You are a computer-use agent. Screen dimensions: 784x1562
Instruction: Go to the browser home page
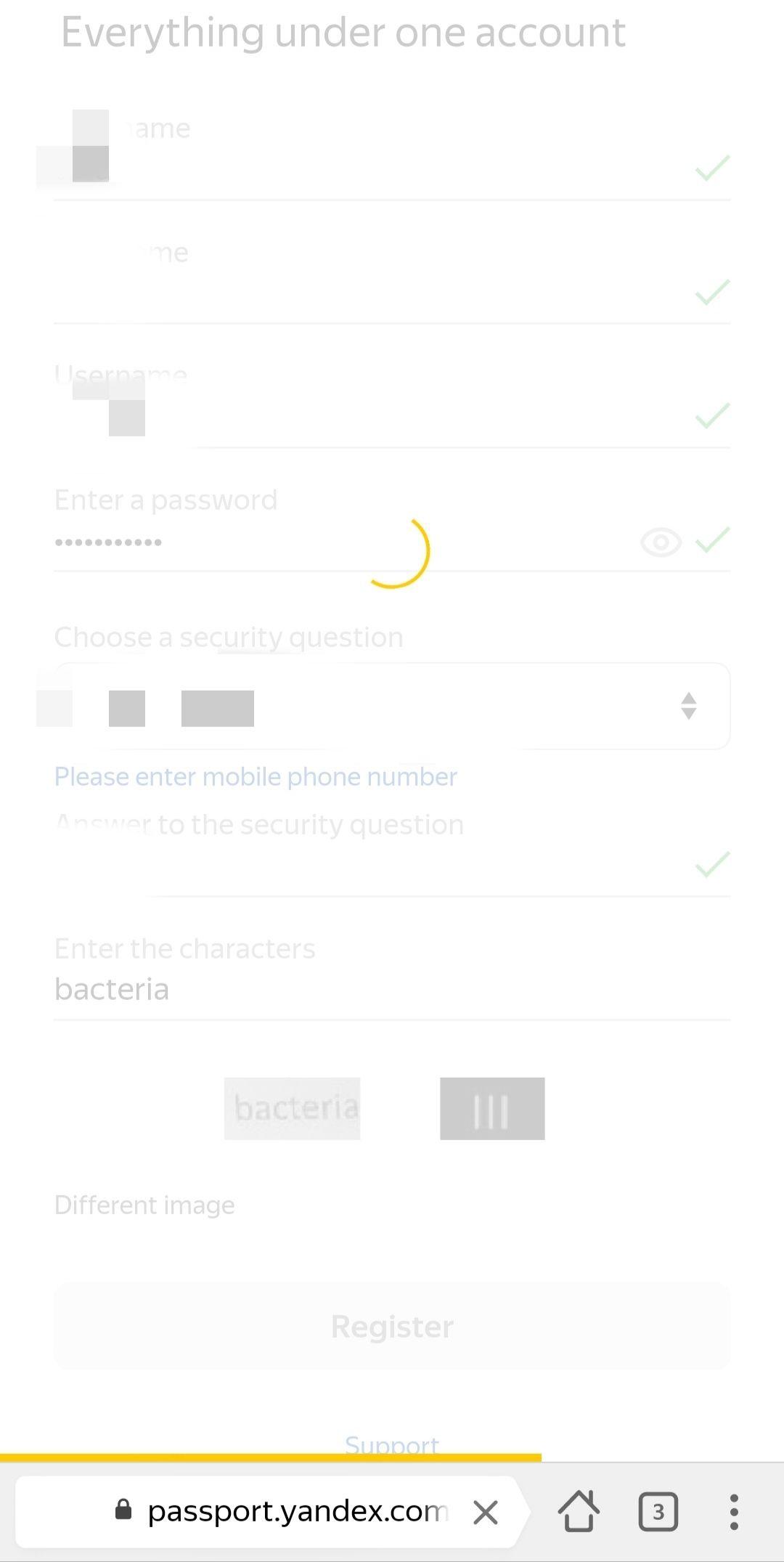tap(579, 1512)
